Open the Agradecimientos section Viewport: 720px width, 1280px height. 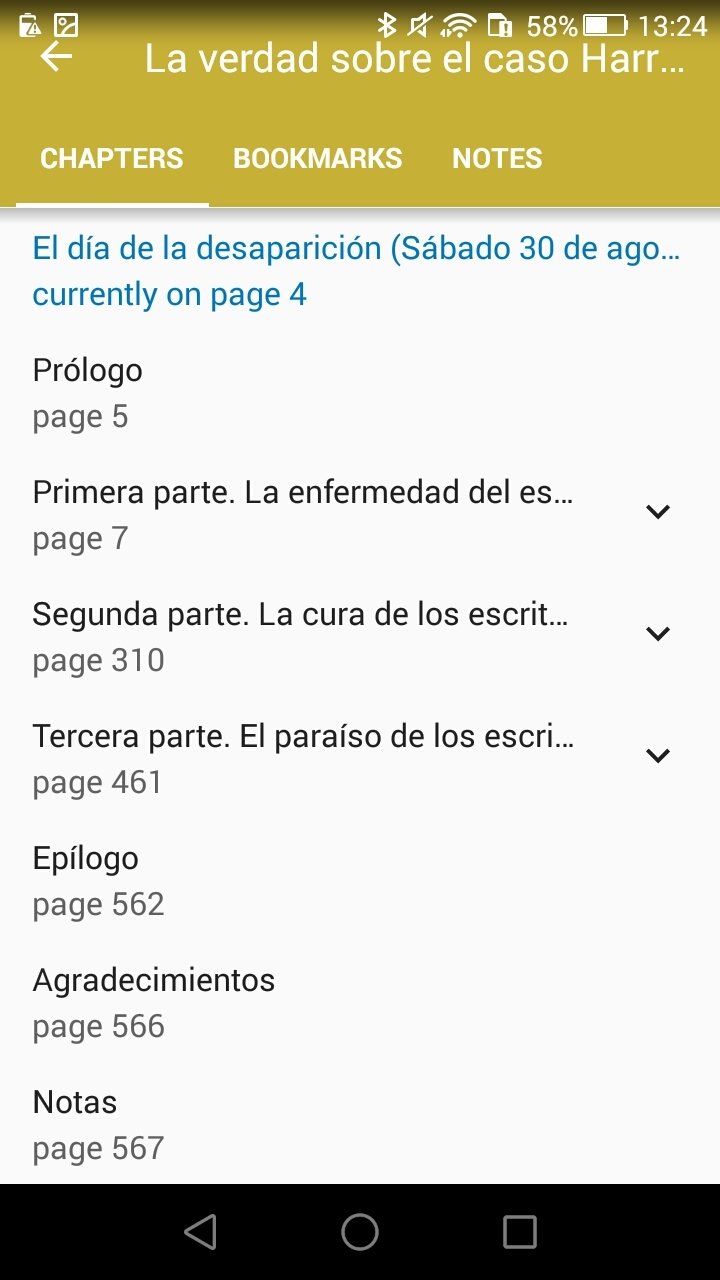tap(360, 1003)
